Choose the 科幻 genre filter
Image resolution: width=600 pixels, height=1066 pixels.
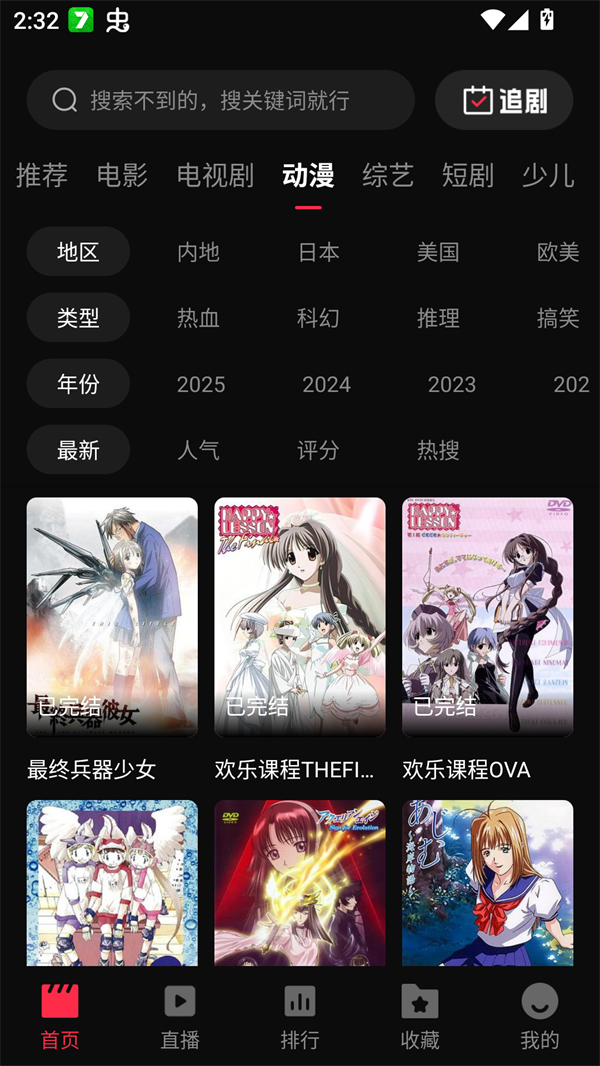(x=318, y=318)
